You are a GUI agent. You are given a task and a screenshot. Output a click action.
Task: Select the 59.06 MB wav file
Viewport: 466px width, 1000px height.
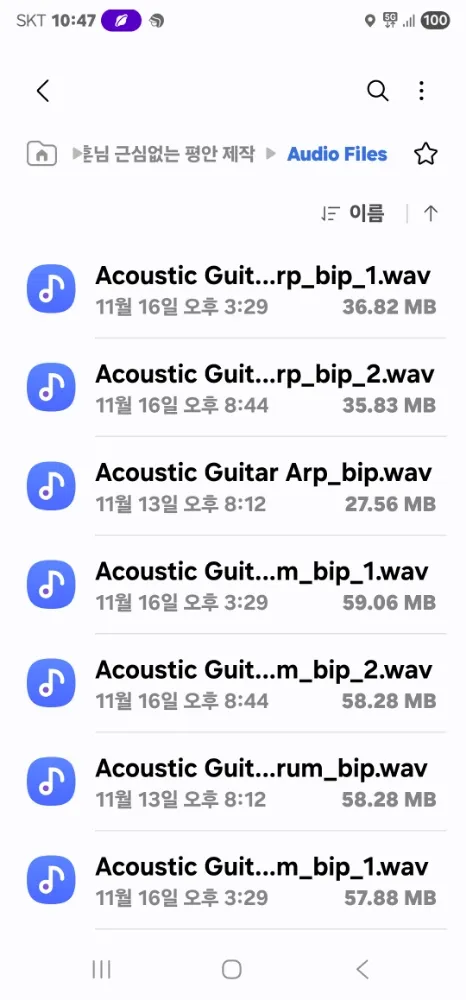point(233,584)
